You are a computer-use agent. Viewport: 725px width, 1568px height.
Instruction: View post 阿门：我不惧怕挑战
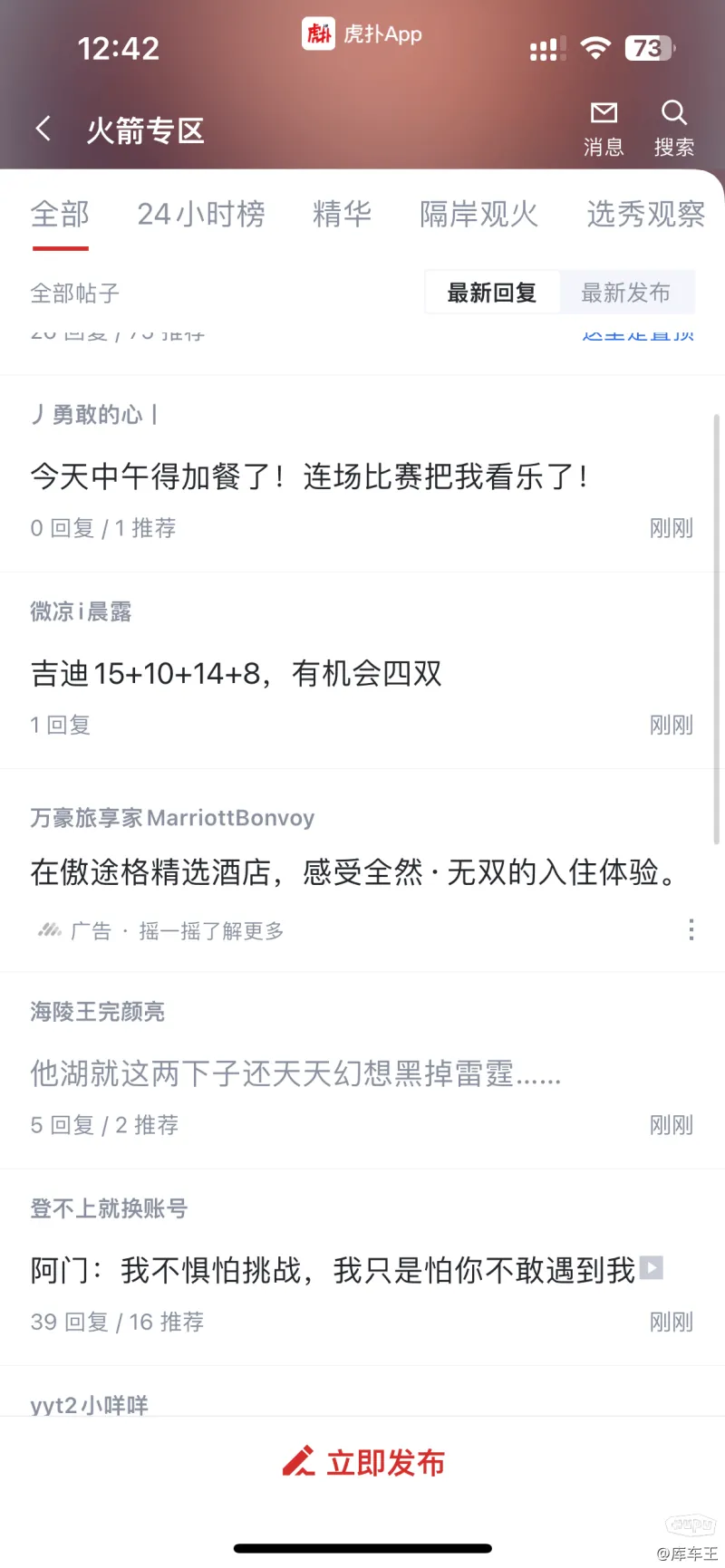(333, 1271)
